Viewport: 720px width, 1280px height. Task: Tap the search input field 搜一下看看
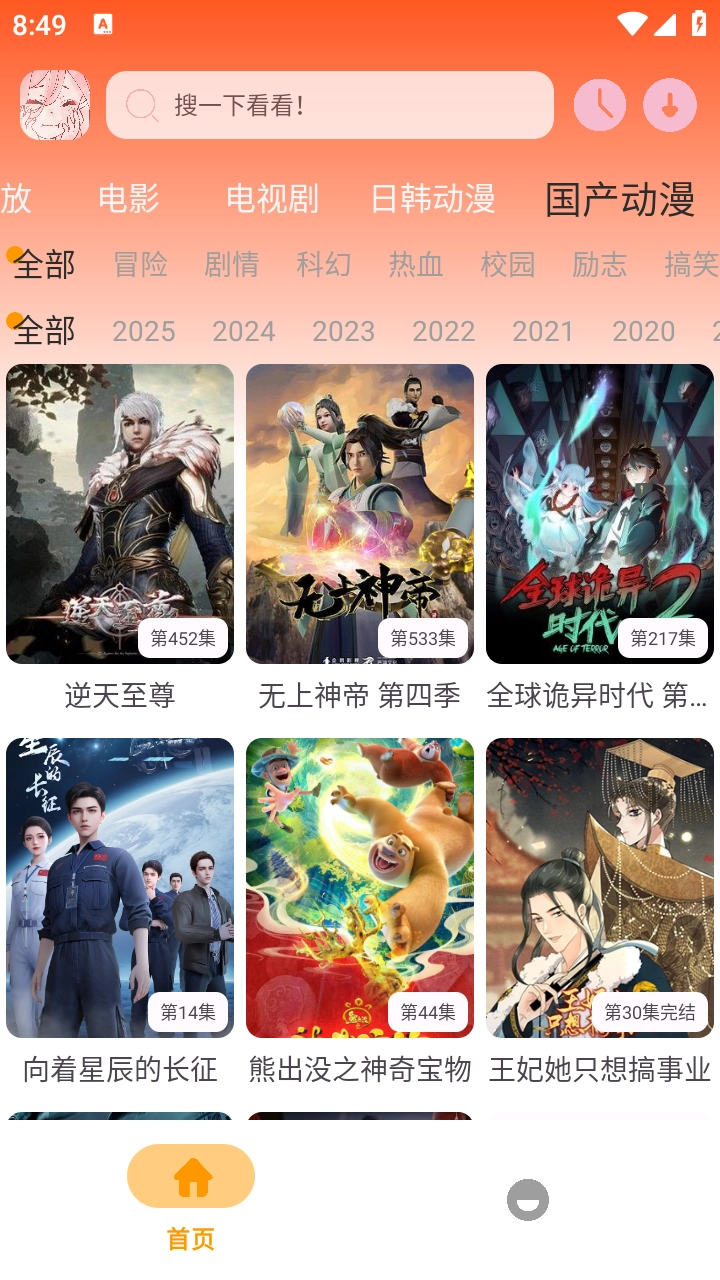(330, 104)
